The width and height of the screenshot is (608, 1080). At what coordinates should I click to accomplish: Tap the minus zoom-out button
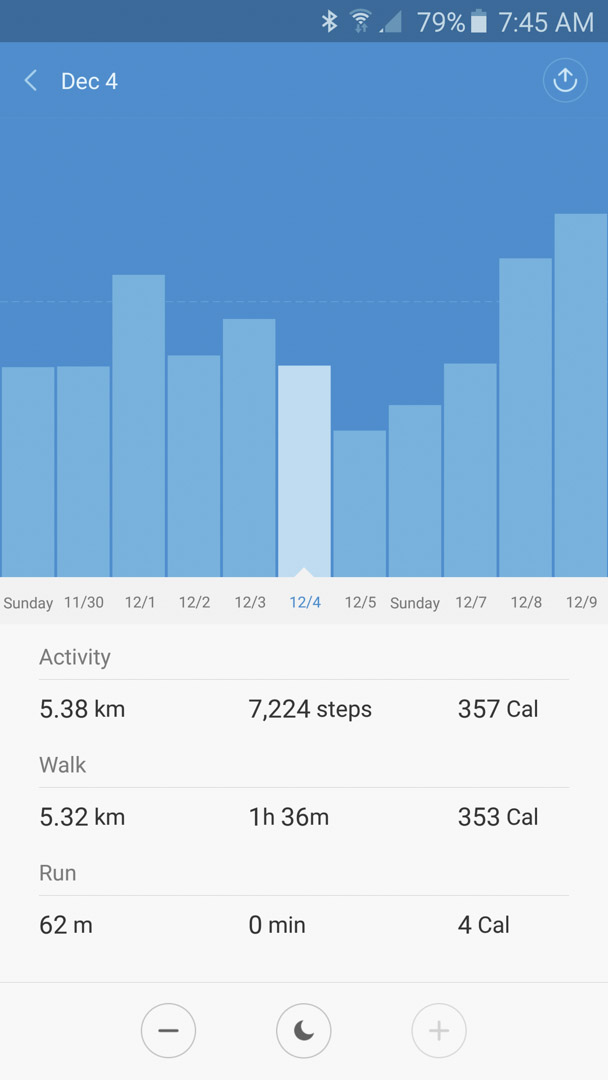coord(168,1030)
